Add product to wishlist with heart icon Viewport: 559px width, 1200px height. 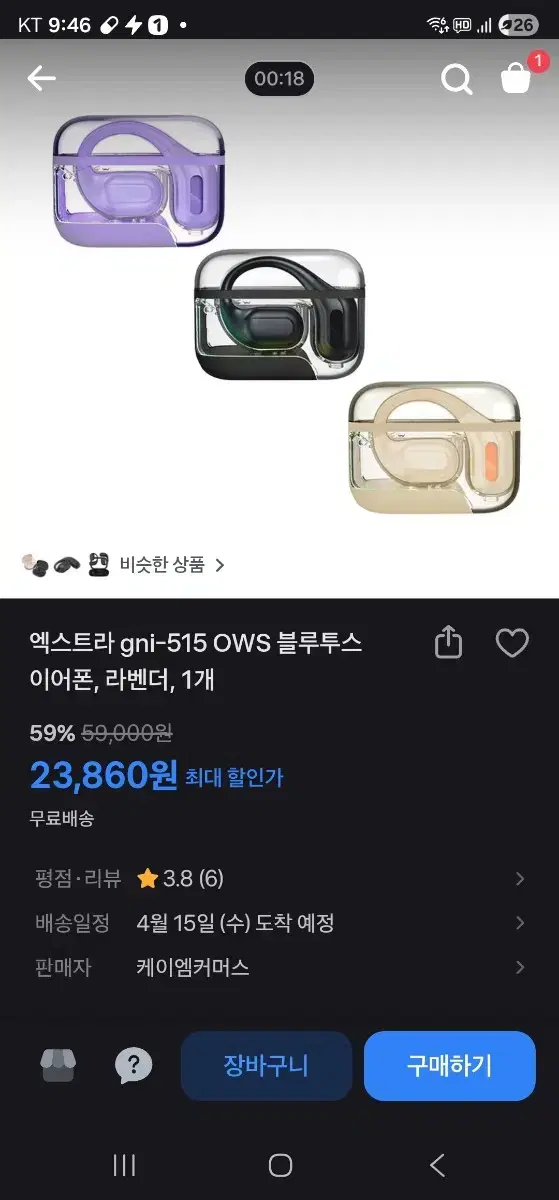512,643
